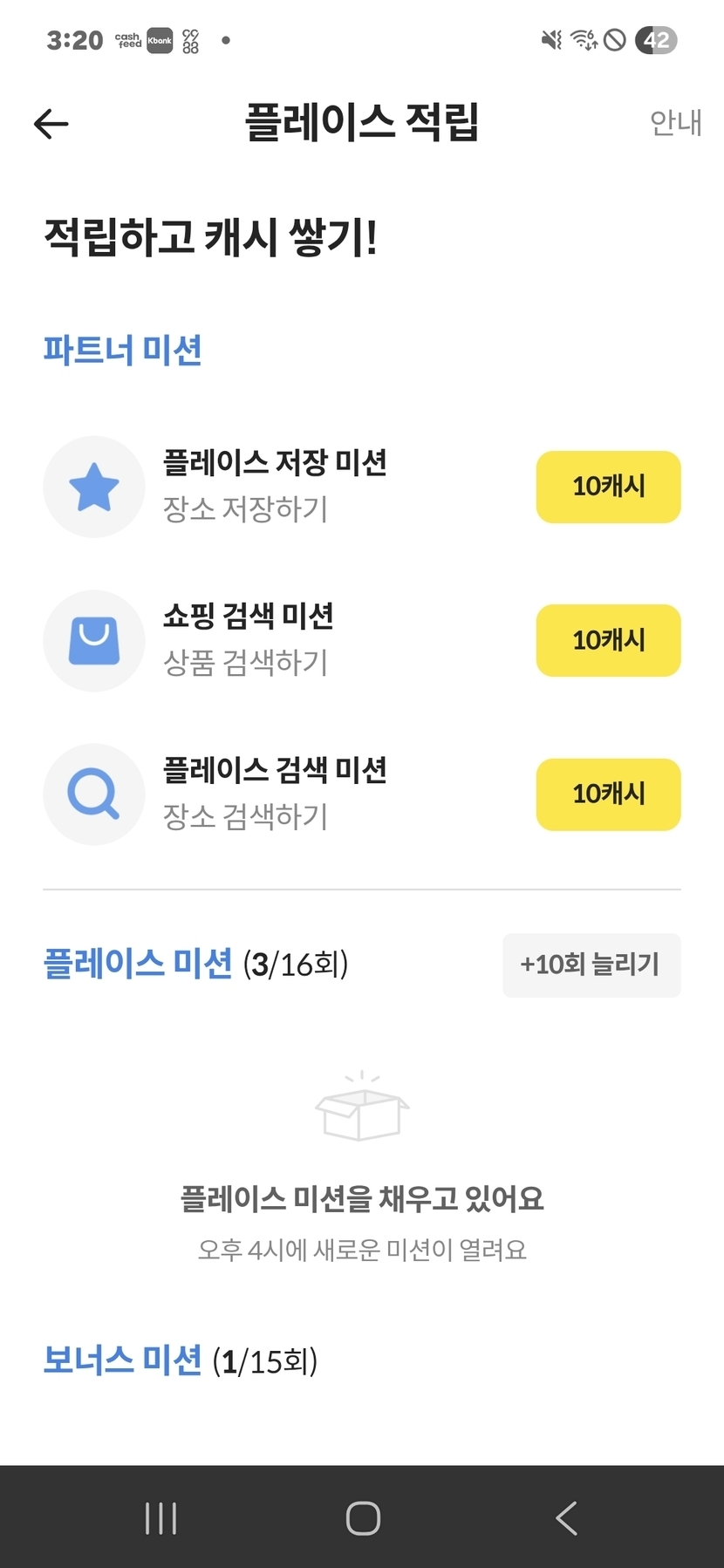Open 플레이스 검색 미션 row
This screenshot has width=724, height=1568.
click(x=274, y=793)
